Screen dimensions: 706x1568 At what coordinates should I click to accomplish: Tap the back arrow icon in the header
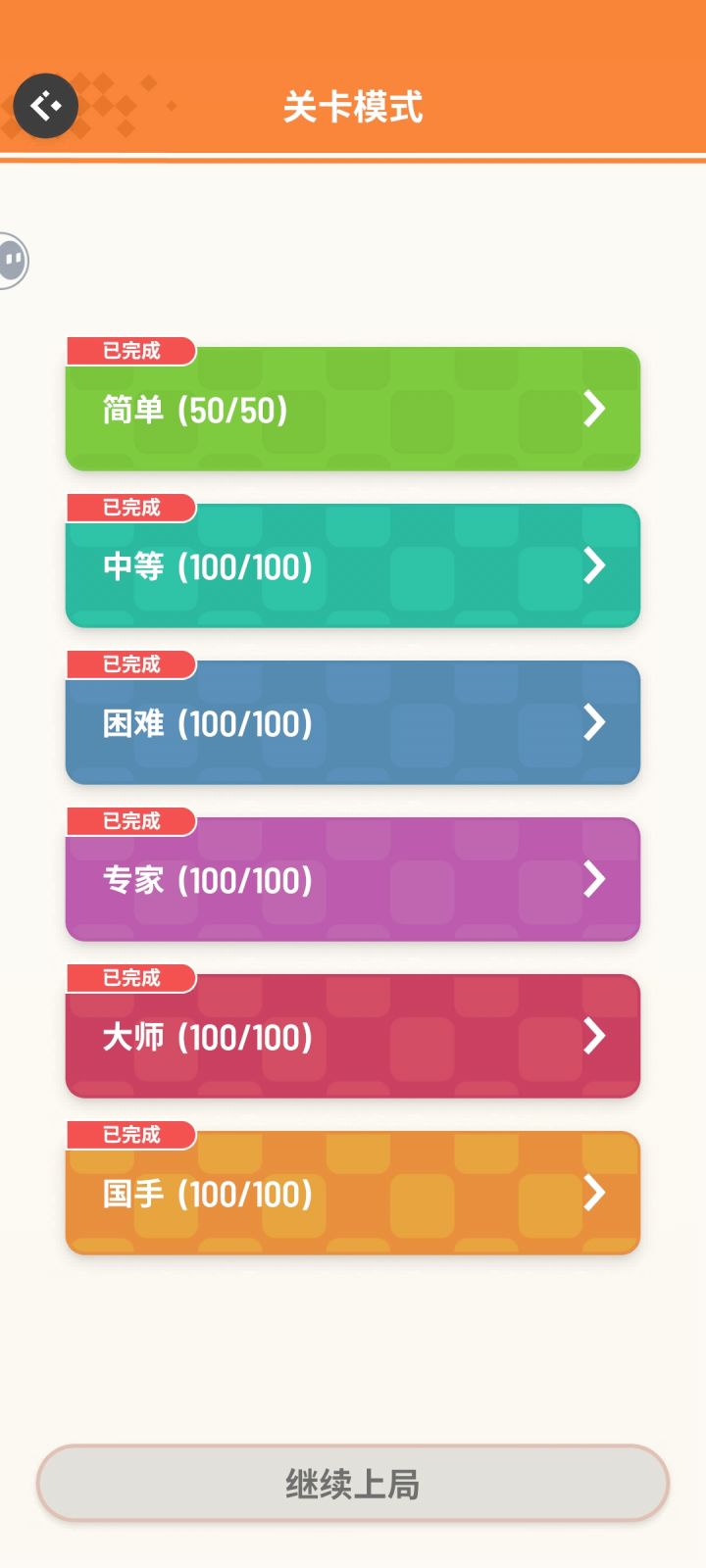pos(44,106)
